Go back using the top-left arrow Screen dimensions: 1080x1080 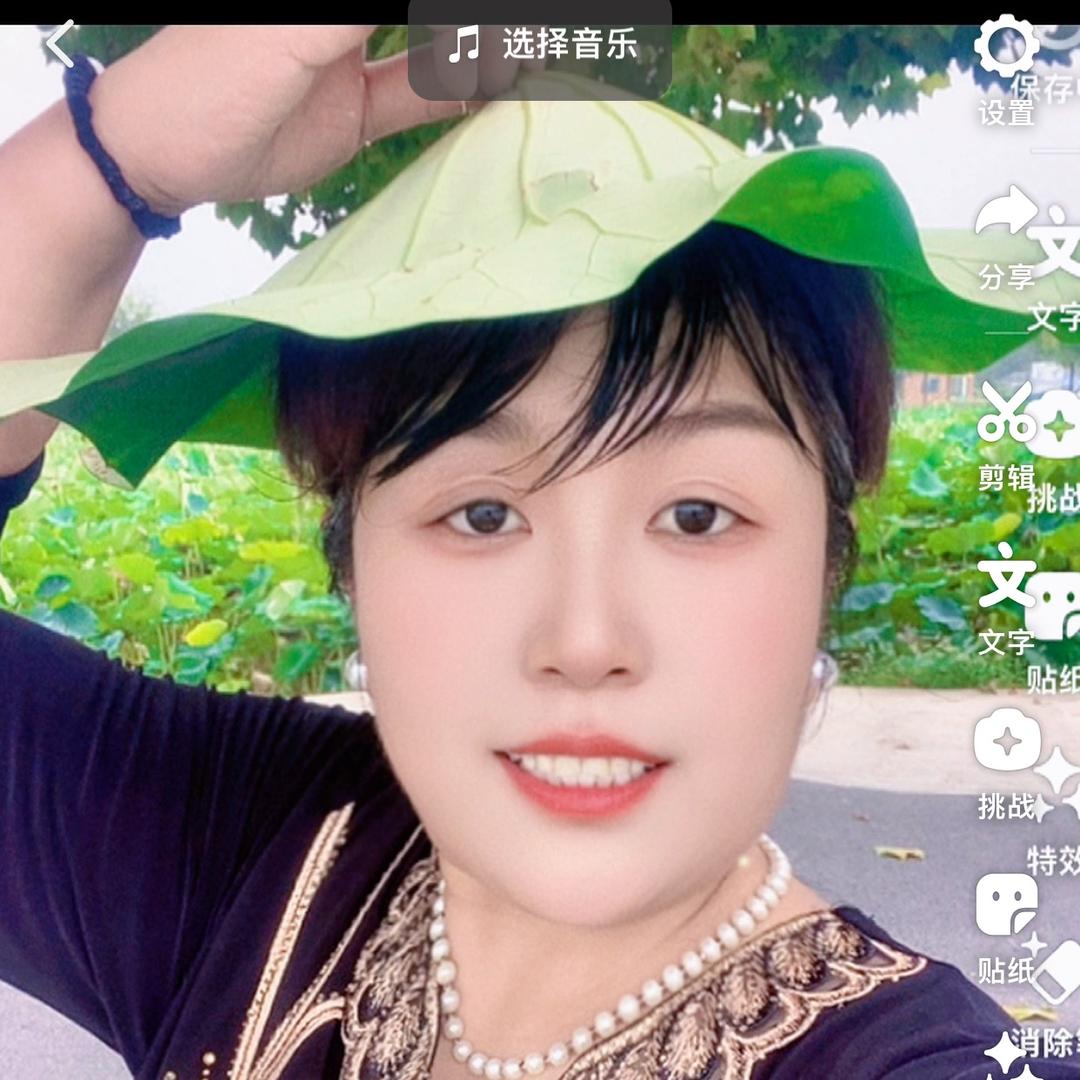60,45
